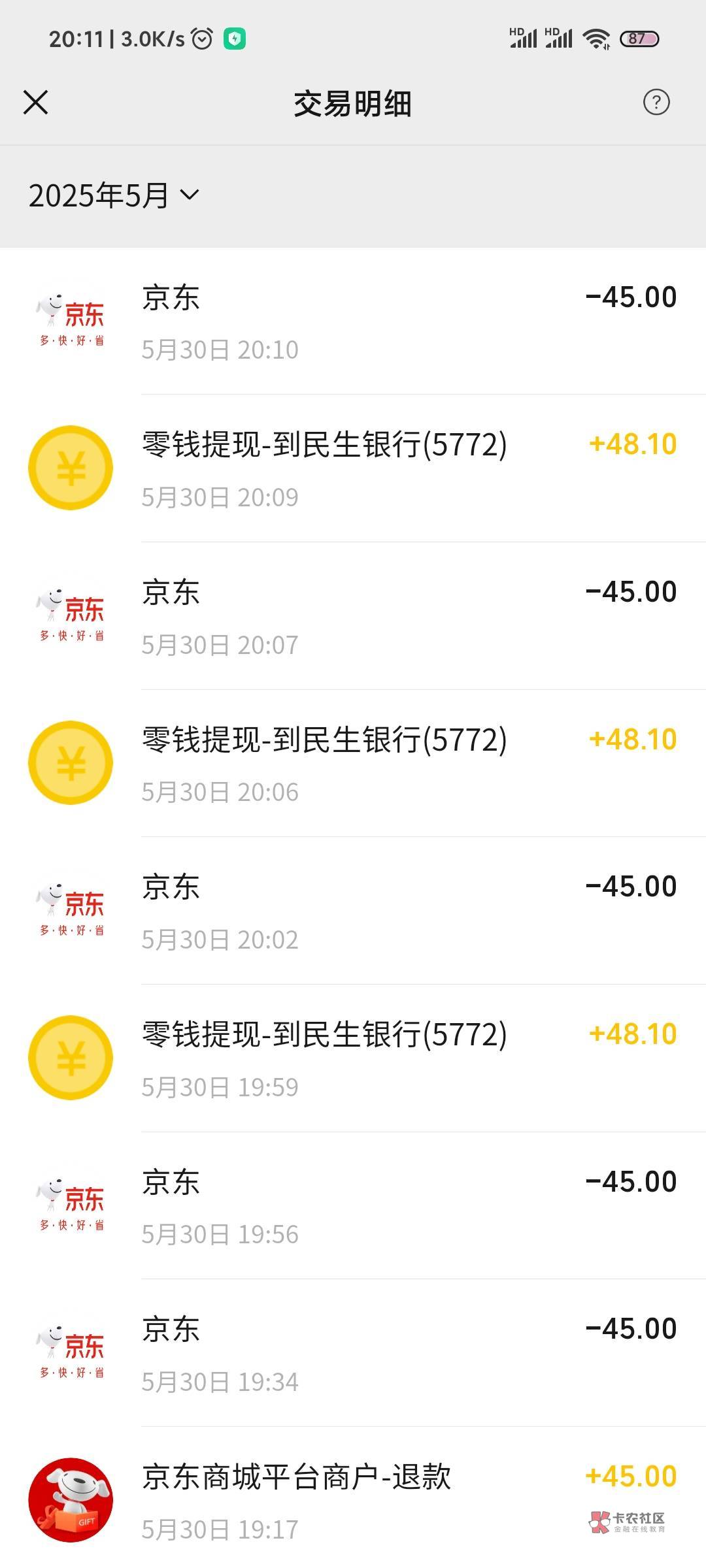Viewport: 706px width, 1568px height.
Task: View the 零钱提现 record at 20:06
Action: (353, 764)
